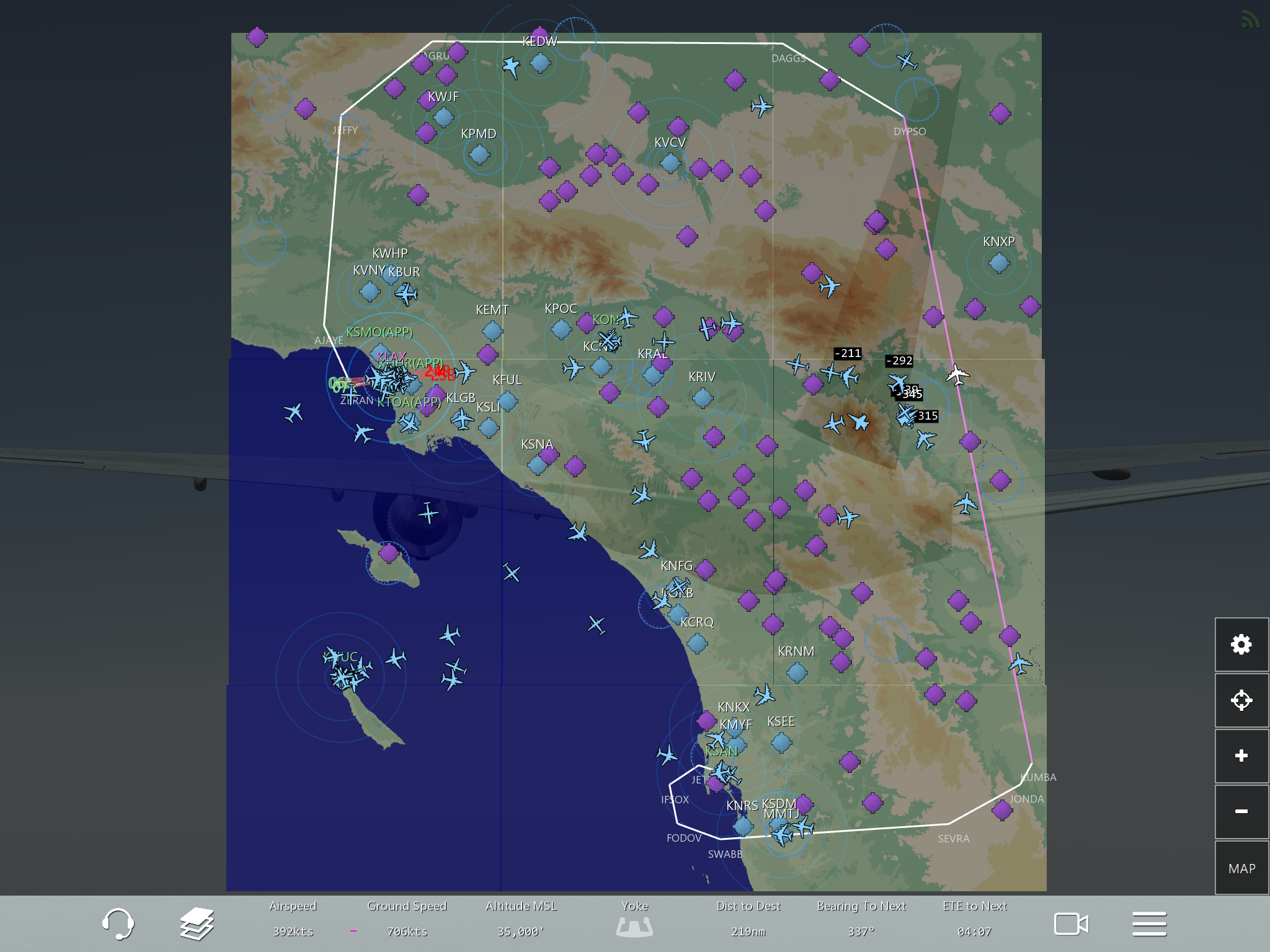This screenshot has width=1270, height=952.
Task: Open the hamburger main menu
Action: 1149,924
